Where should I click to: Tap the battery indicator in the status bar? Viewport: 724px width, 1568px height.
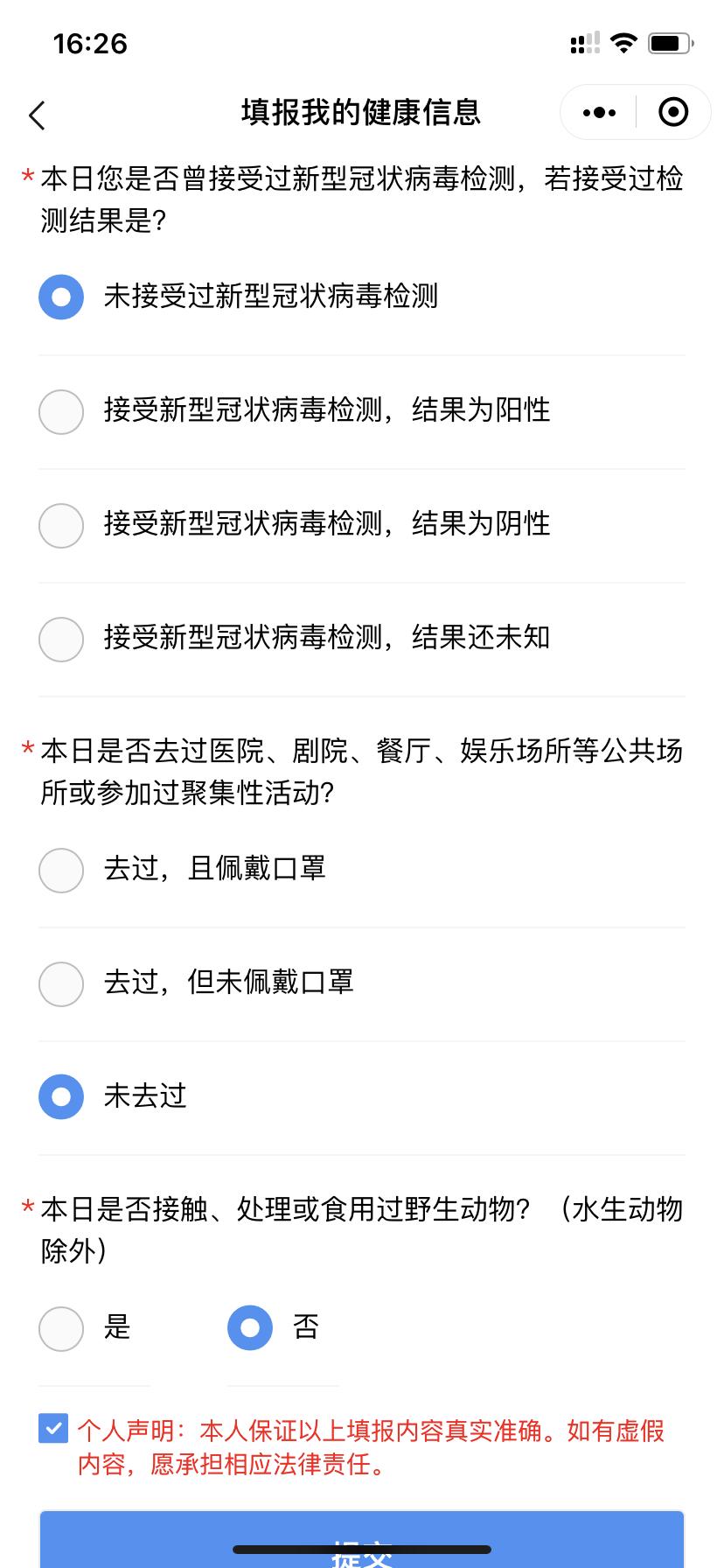tap(670, 44)
